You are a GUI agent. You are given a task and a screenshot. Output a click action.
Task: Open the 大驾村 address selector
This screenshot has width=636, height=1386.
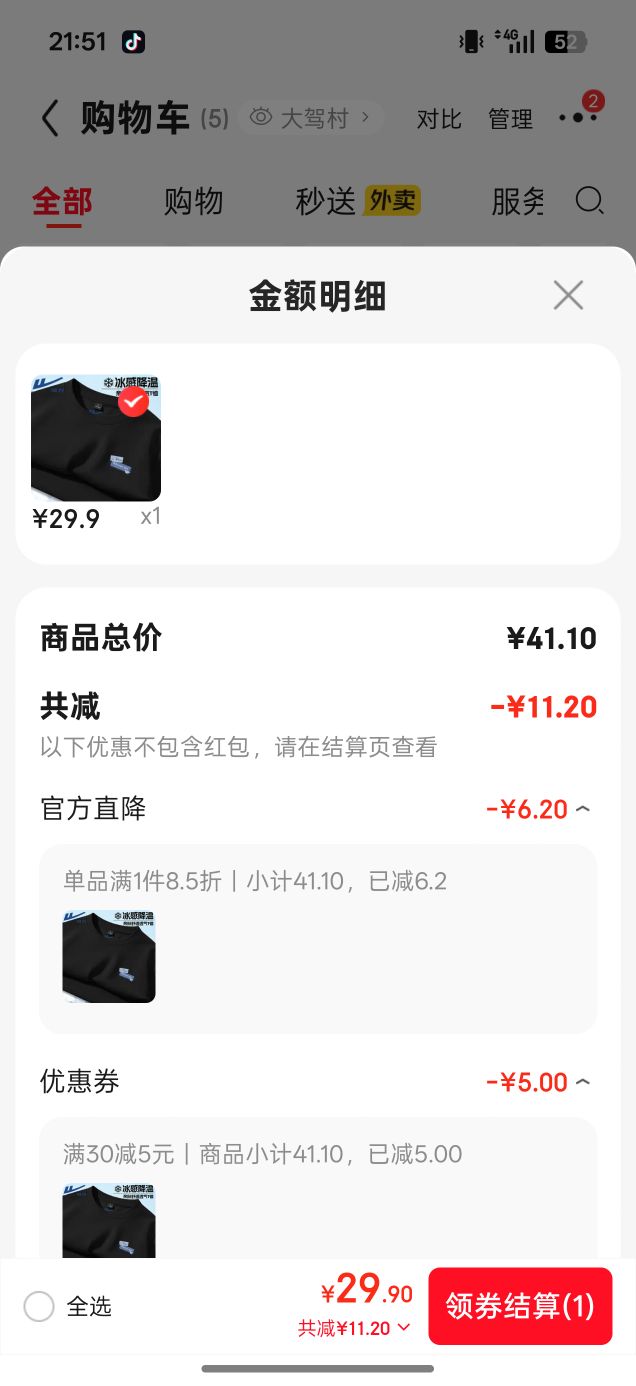[x=311, y=118]
